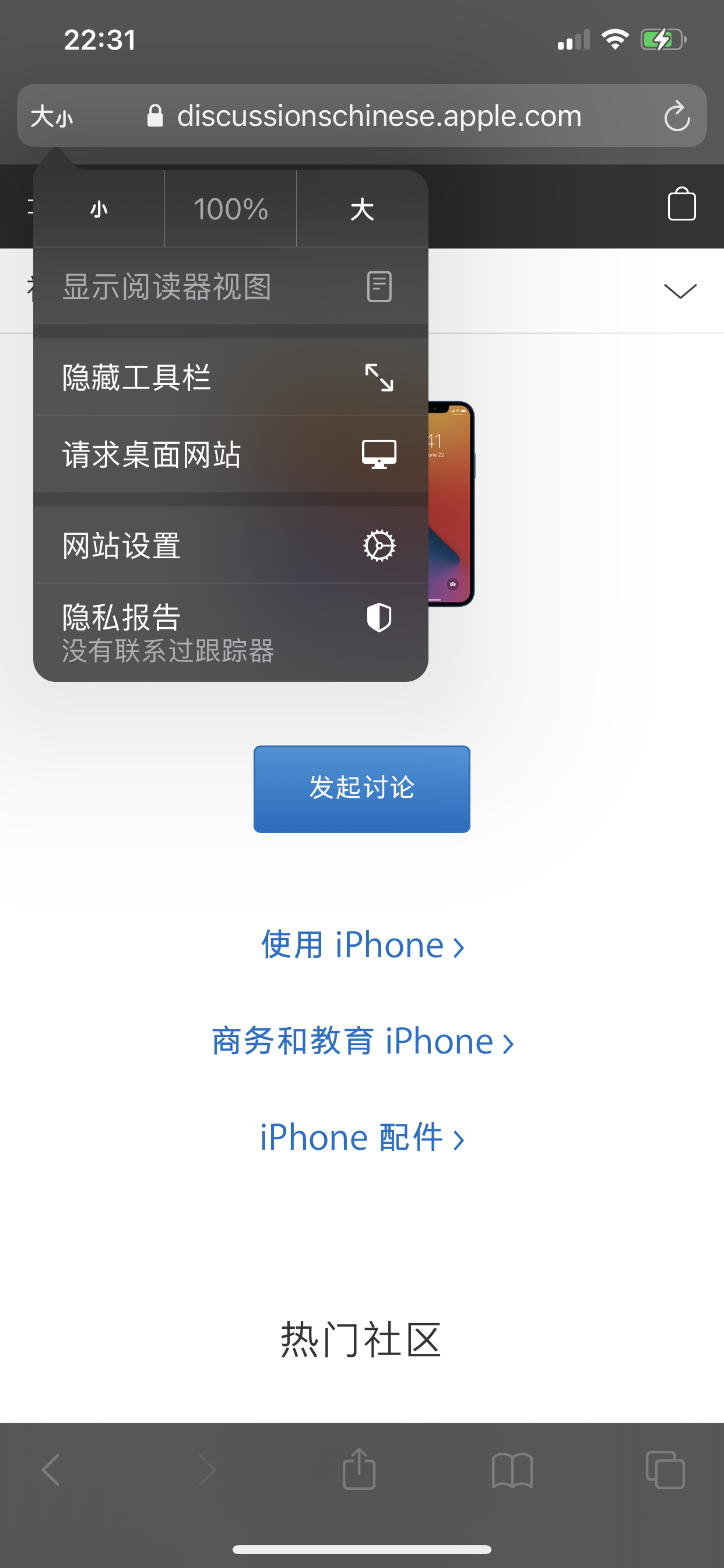Increase text size with the 大 button
The width and height of the screenshot is (724, 1568).
pos(362,209)
